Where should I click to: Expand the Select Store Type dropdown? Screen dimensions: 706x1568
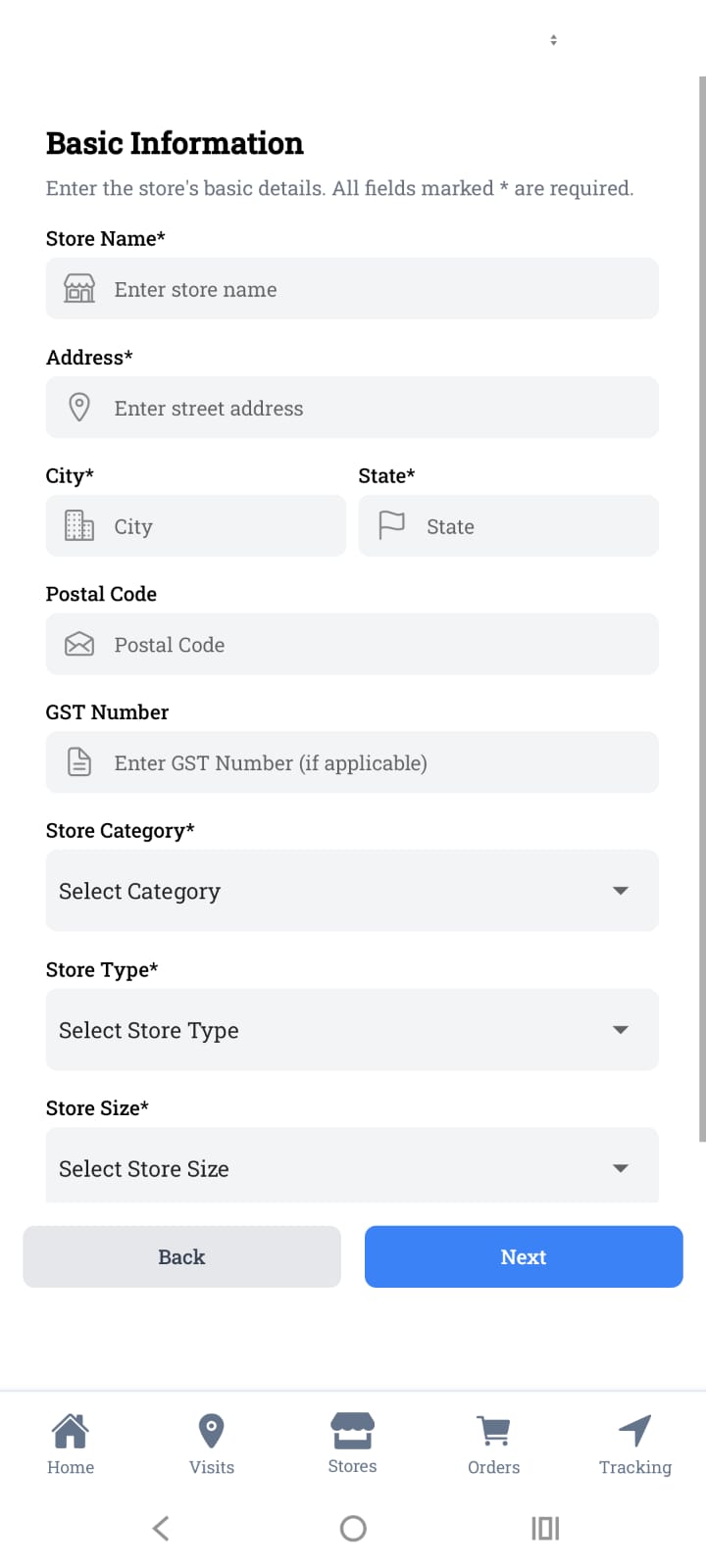pyautogui.click(x=352, y=1029)
